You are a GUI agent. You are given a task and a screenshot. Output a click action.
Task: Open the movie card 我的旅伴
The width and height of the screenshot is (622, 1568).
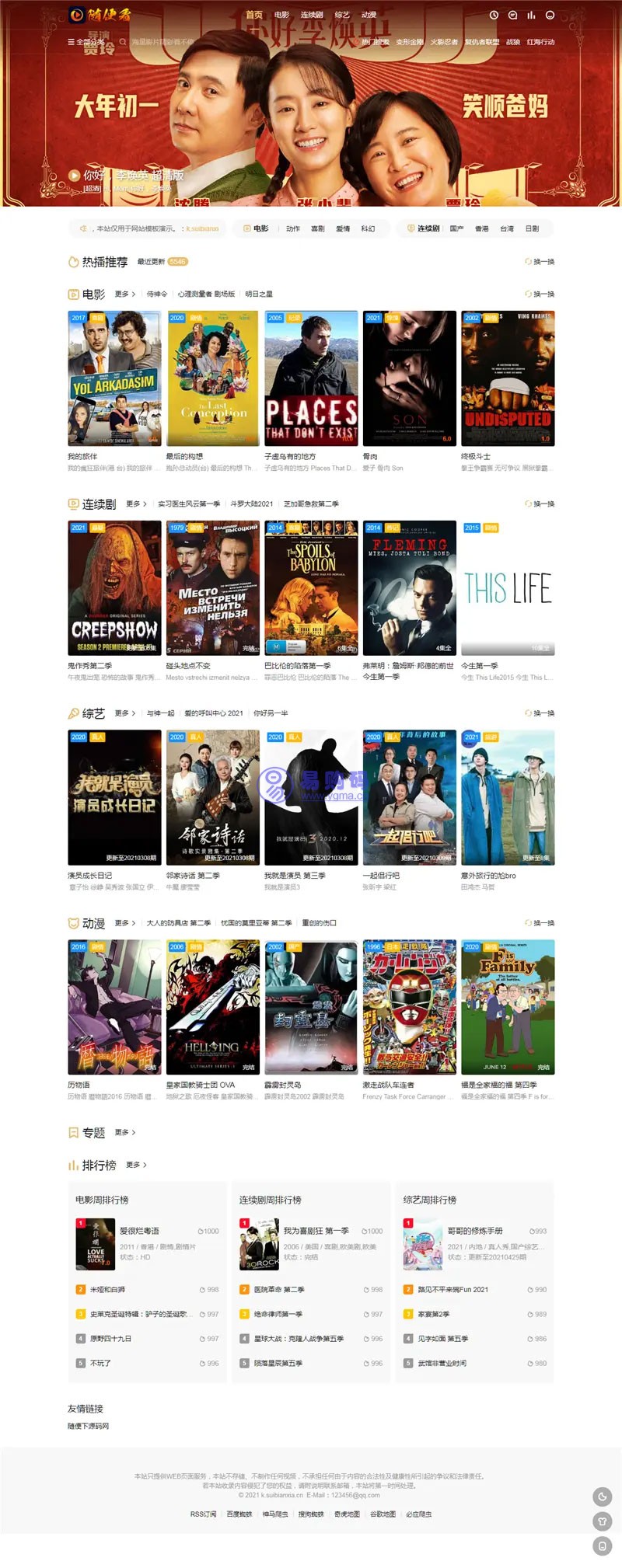pos(114,378)
